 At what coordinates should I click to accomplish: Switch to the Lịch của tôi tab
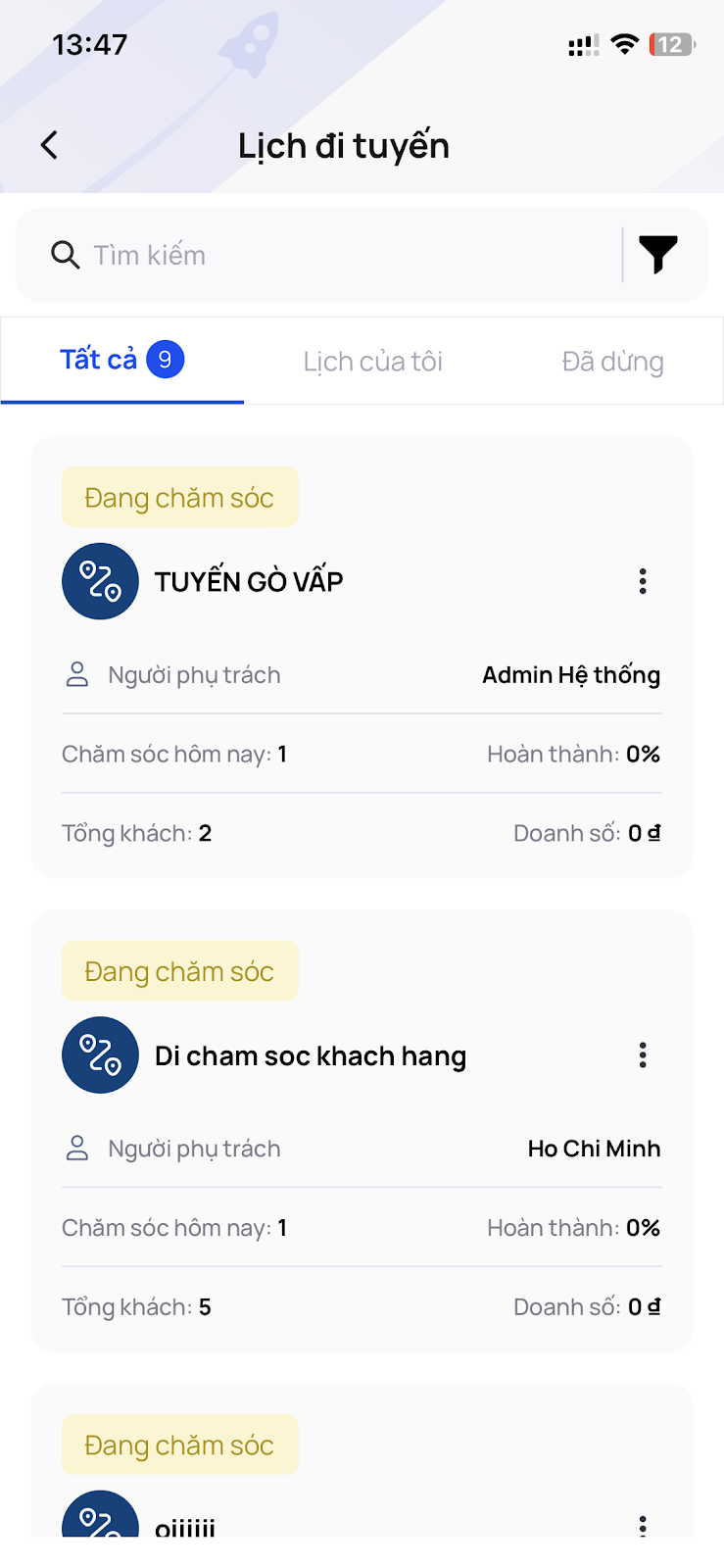point(372,362)
